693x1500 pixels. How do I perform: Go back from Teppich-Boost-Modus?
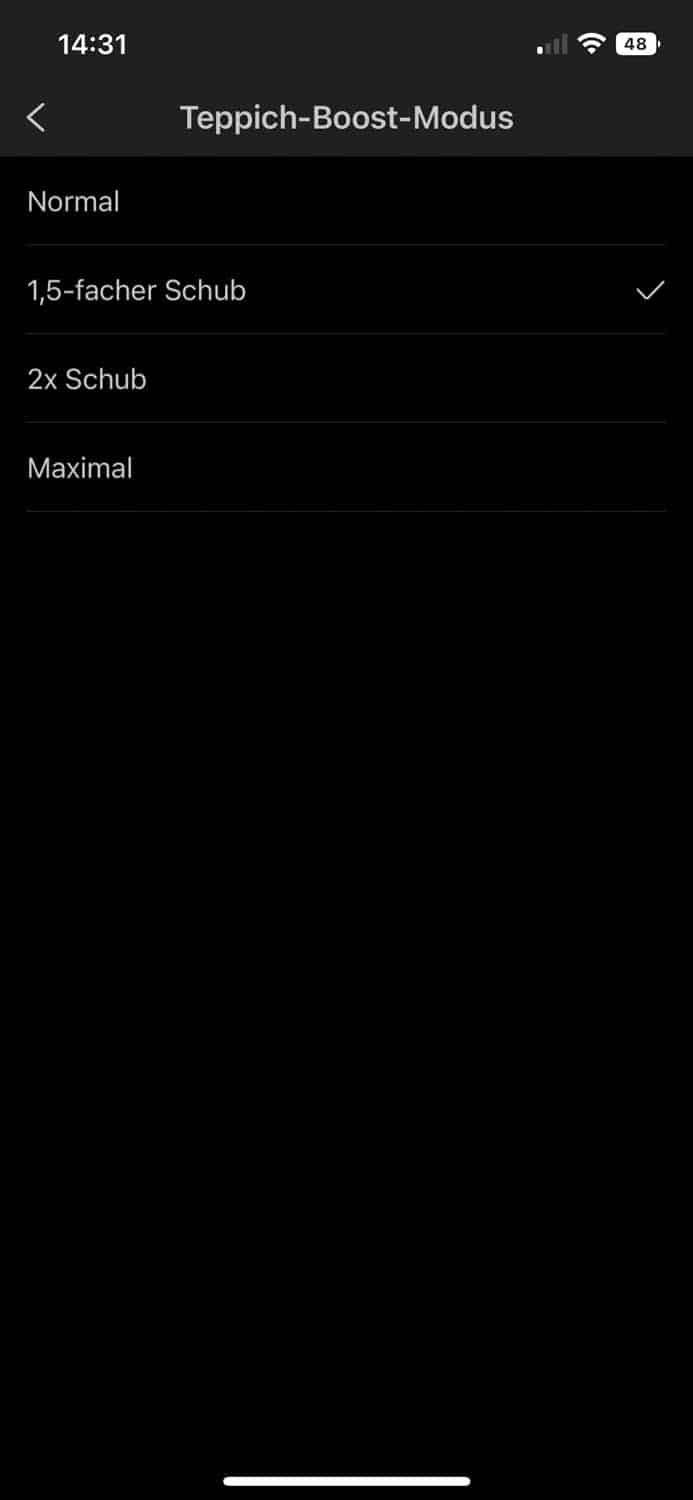[36, 118]
